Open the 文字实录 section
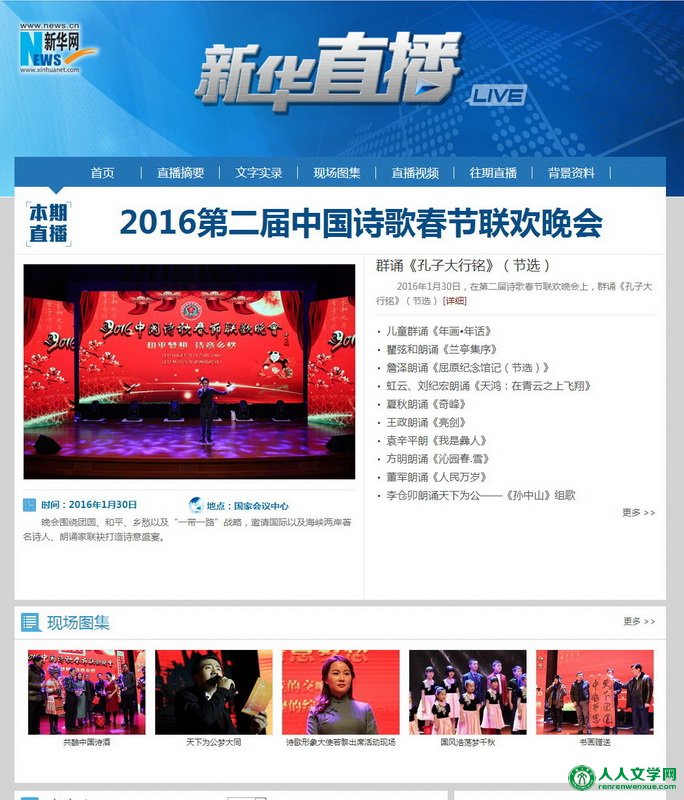Image resolution: width=684 pixels, height=800 pixels. coord(259,173)
